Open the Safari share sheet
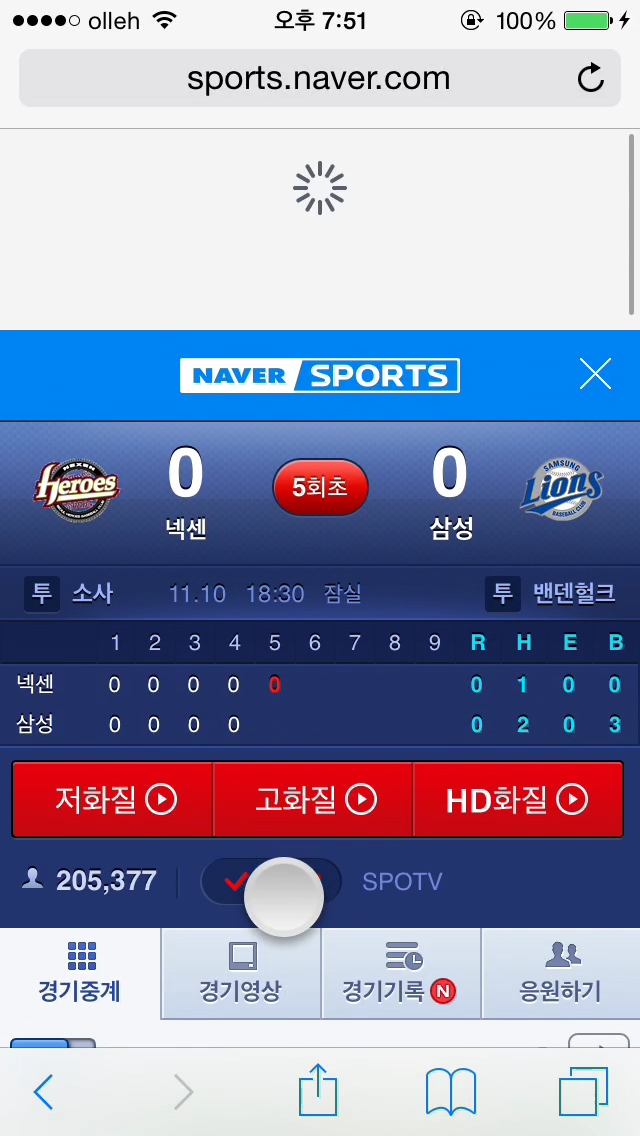 tap(318, 1088)
